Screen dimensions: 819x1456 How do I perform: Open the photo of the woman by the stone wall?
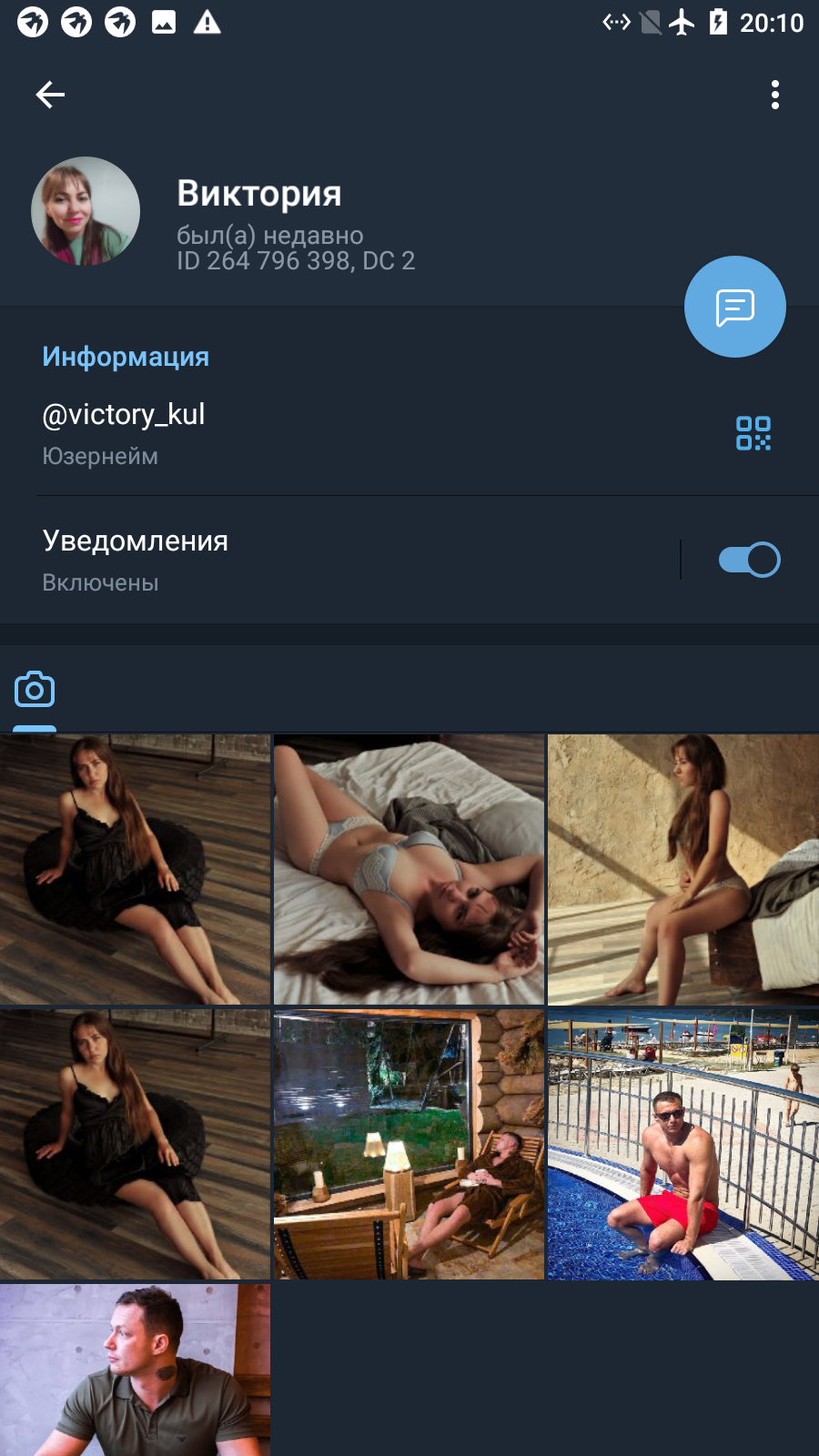(683, 869)
